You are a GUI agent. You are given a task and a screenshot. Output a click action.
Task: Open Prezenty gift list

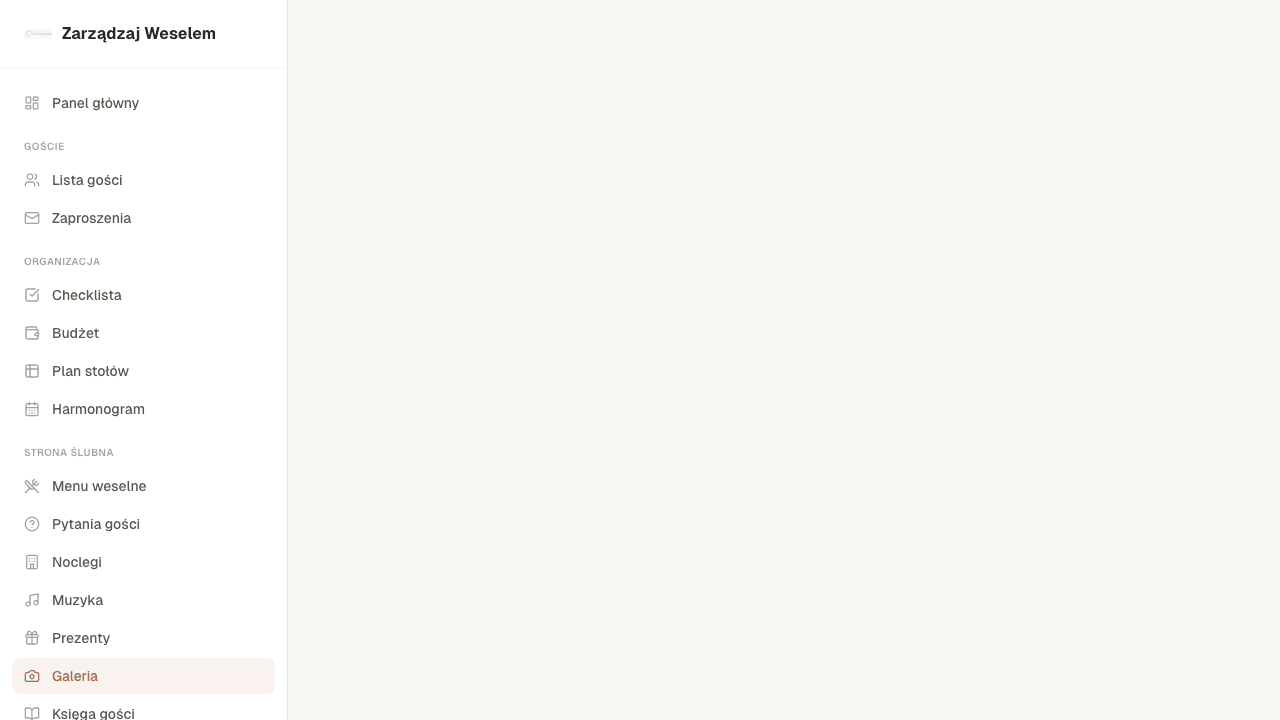coord(81,638)
